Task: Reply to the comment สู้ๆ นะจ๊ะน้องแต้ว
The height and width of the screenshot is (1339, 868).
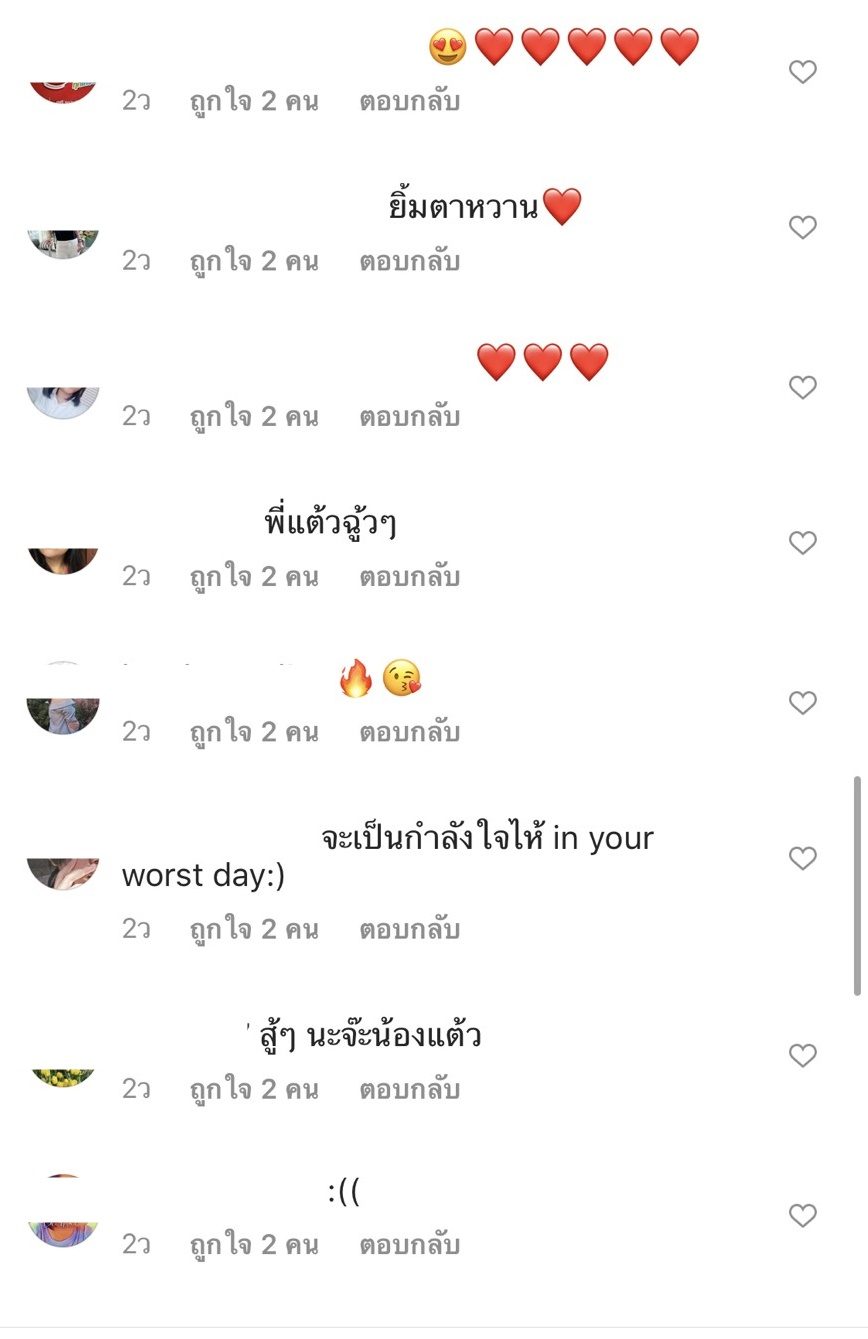Action: click(x=409, y=1089)
